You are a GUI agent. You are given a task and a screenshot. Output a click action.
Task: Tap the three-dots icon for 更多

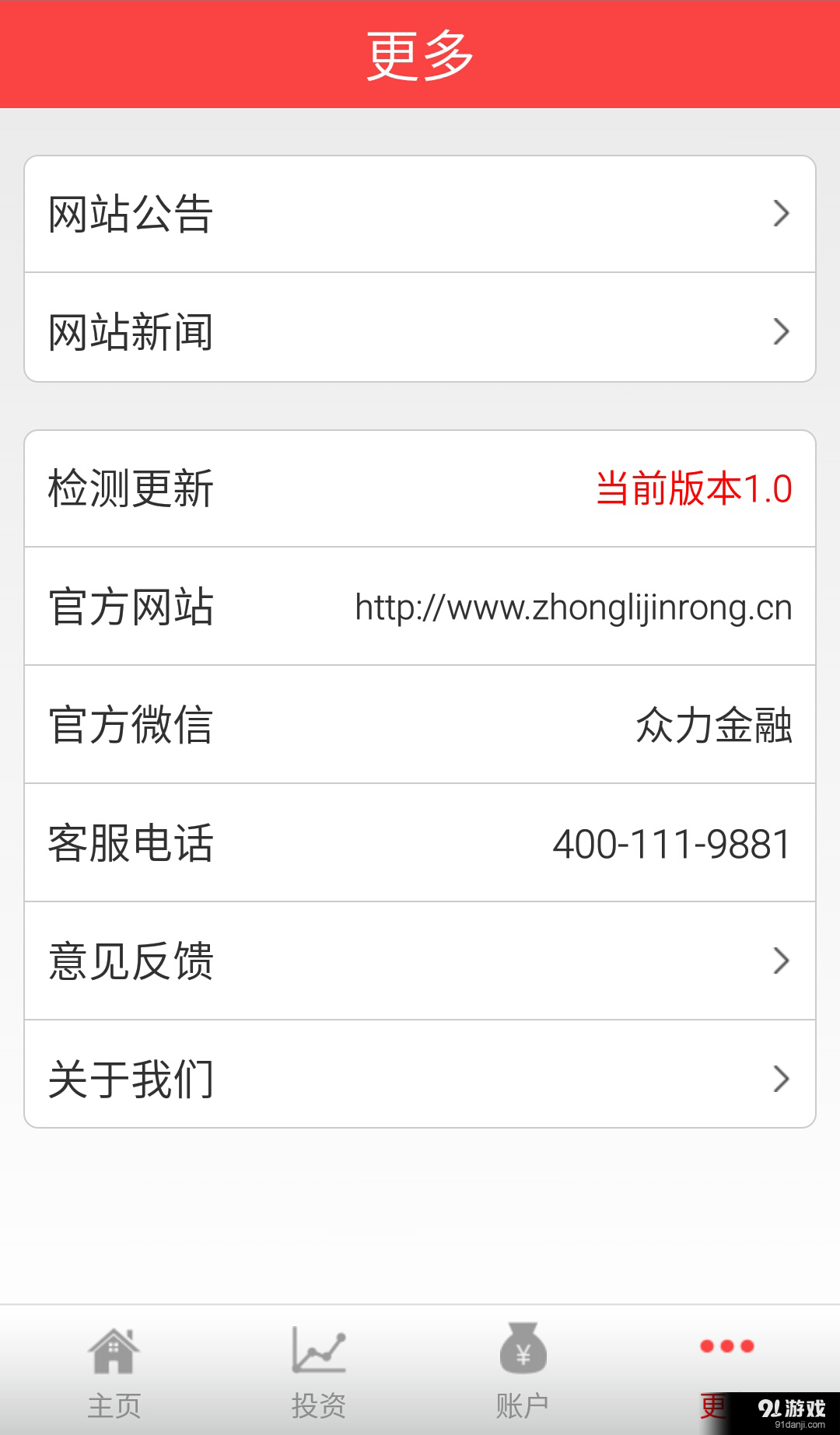point(725,1346)
